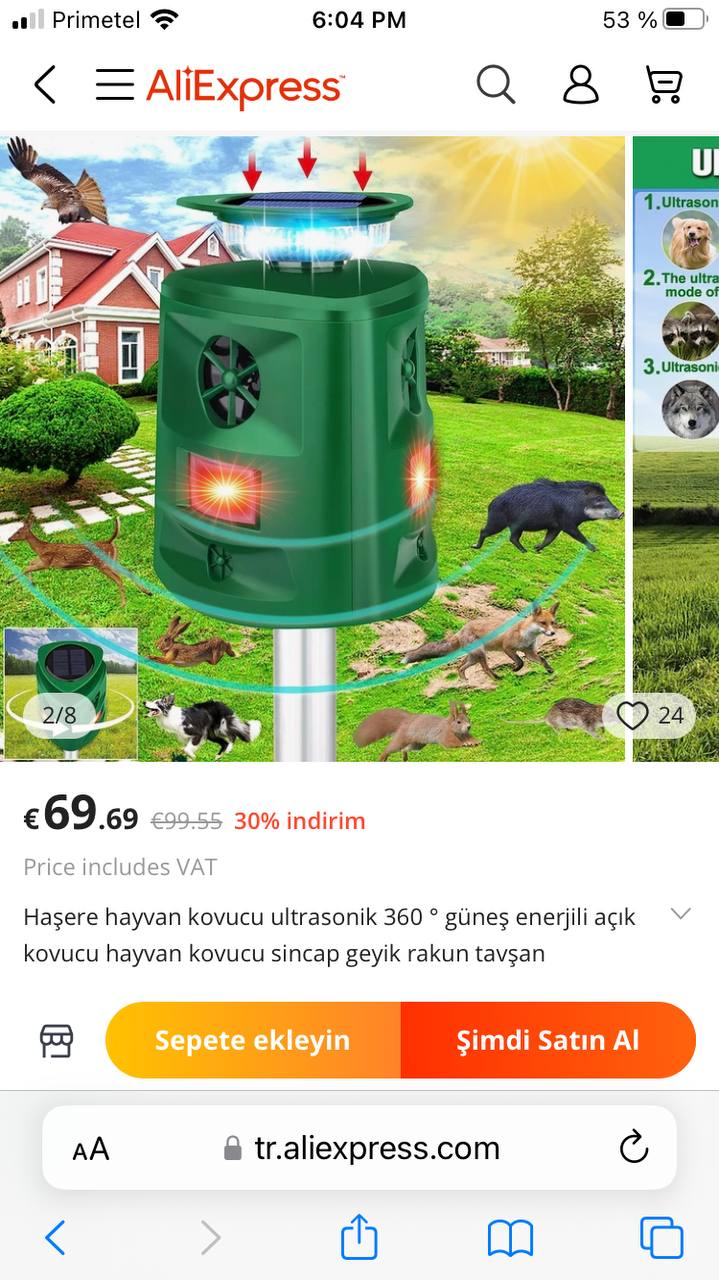Image resolution: width=719 pixels, height=1280 pixels.
Task: Reload the page
Action: (634, 1148)
